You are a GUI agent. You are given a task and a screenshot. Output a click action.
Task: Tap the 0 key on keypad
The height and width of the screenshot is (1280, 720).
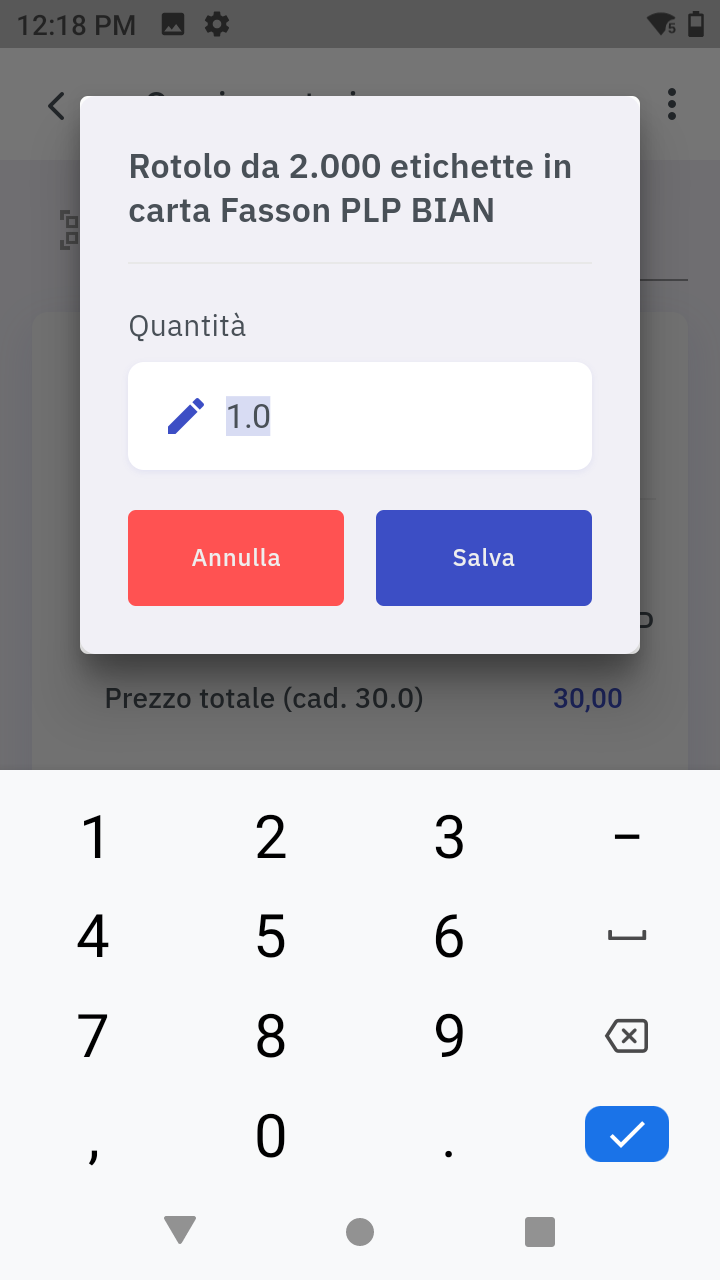point(271,1136)
